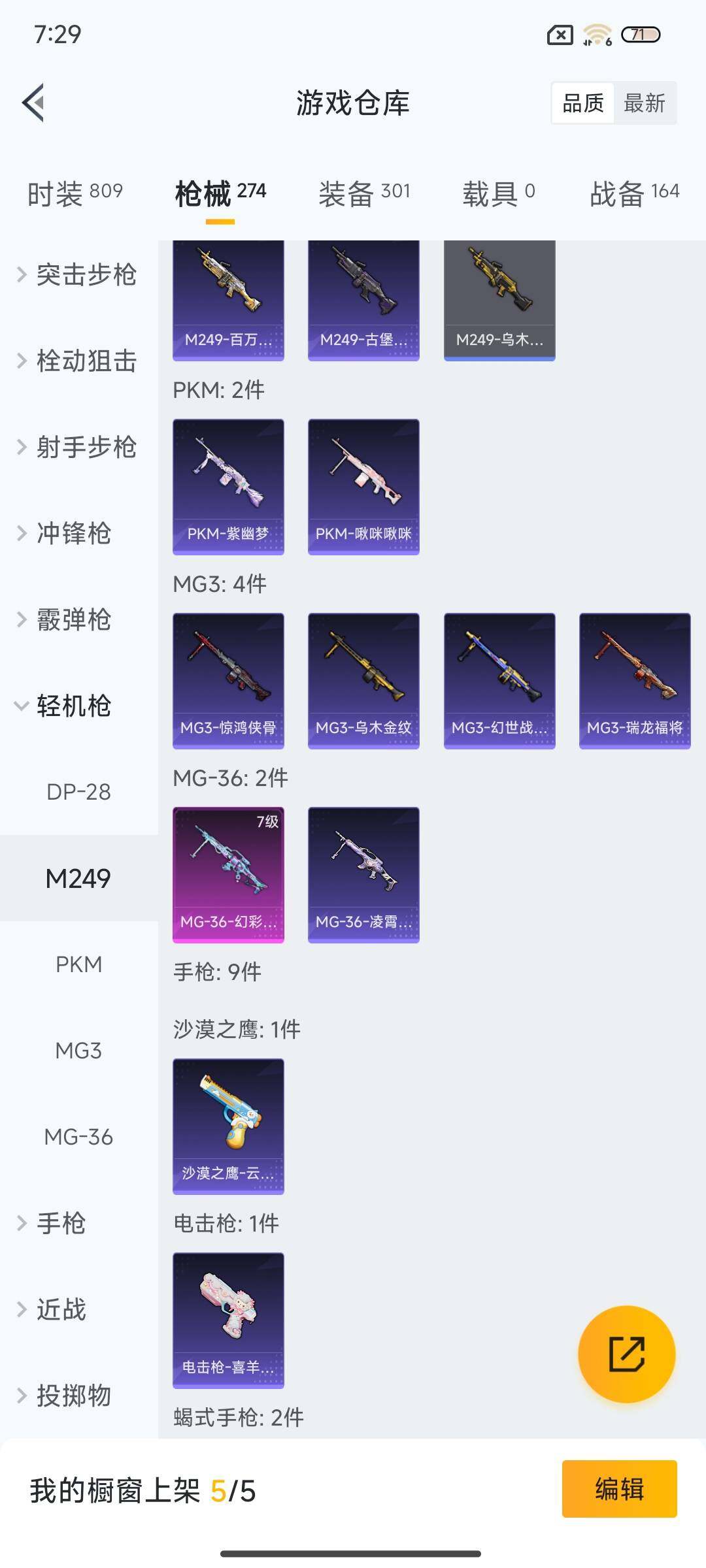
Task: Switch to the 战备 tab
Action: (634, 193)
